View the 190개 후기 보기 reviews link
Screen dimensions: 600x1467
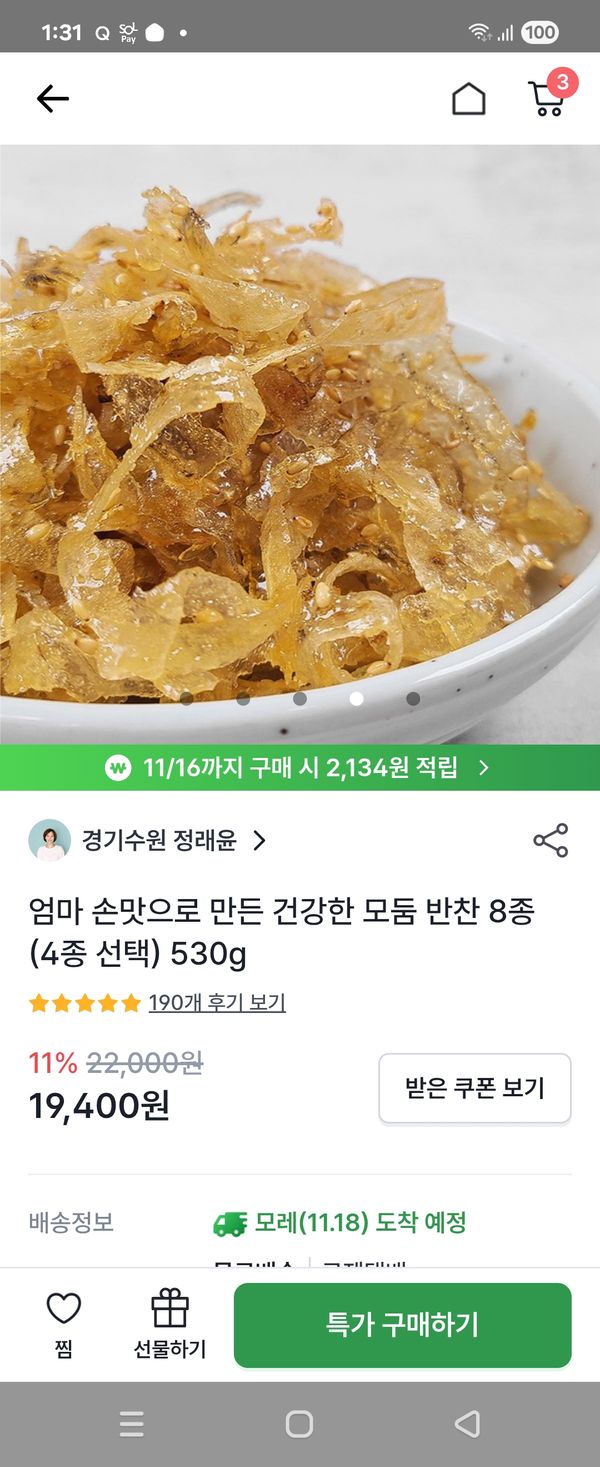pos(217,1003)
